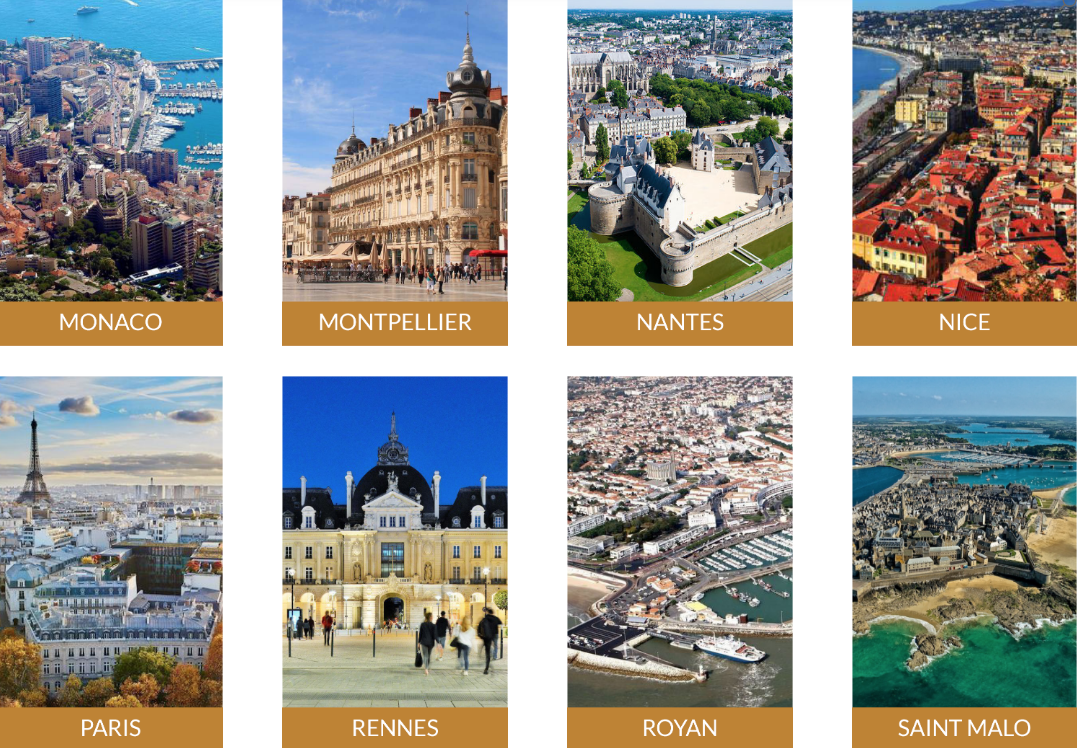Open the Monaco city card

coord(110,170)
